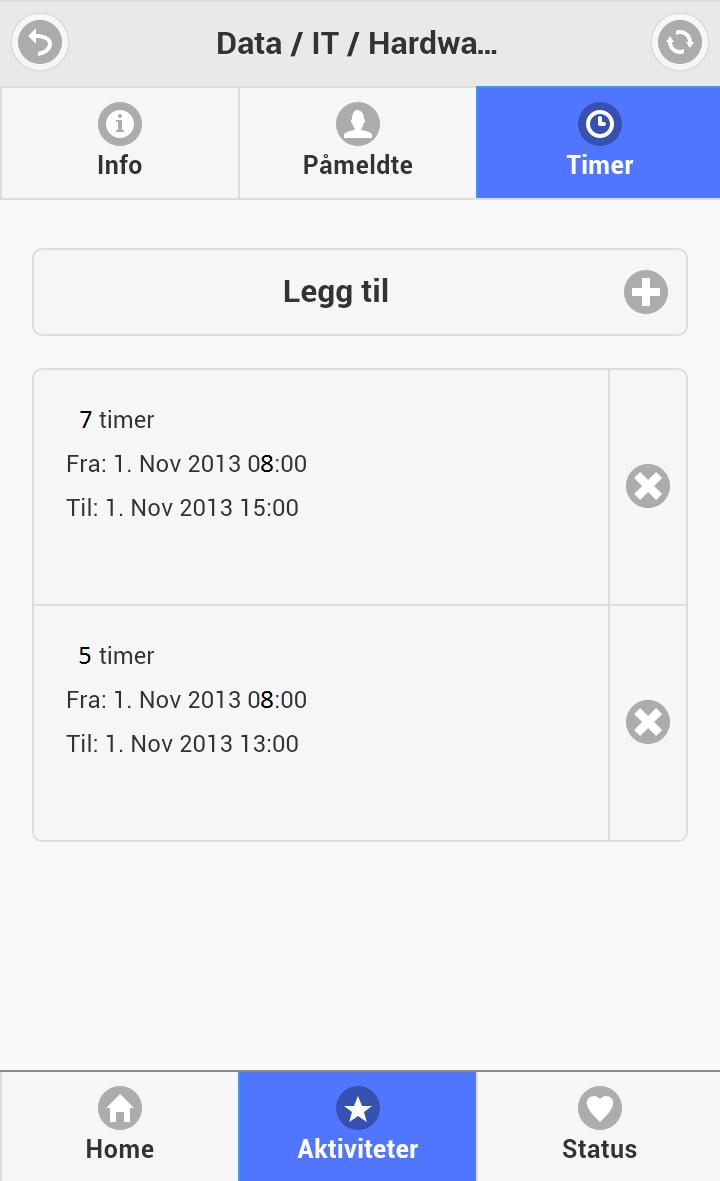Refresh the page with the top-right icon

tap(679, 43)
